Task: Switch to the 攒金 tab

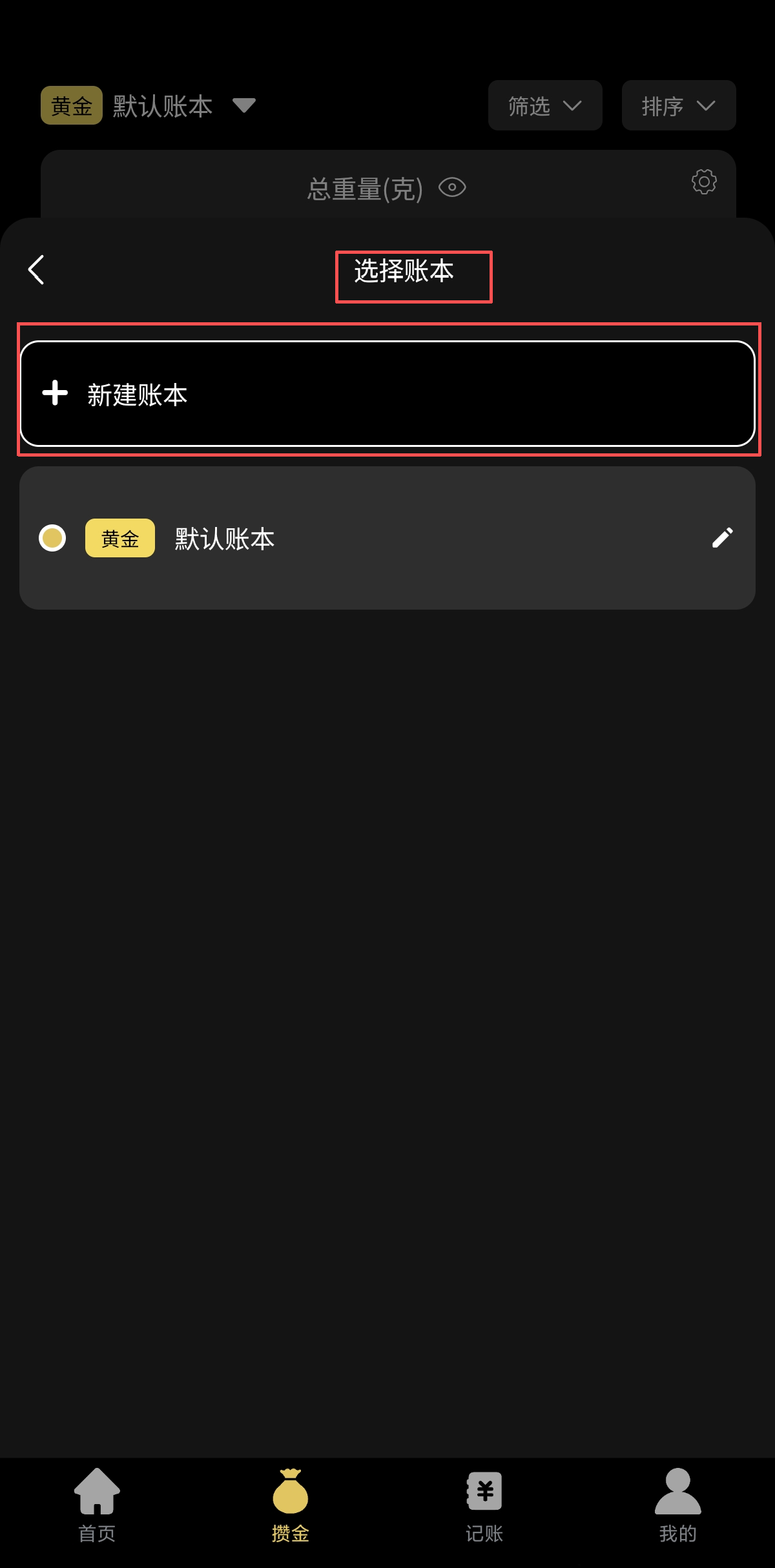Action: click(x=291, y=1505)
